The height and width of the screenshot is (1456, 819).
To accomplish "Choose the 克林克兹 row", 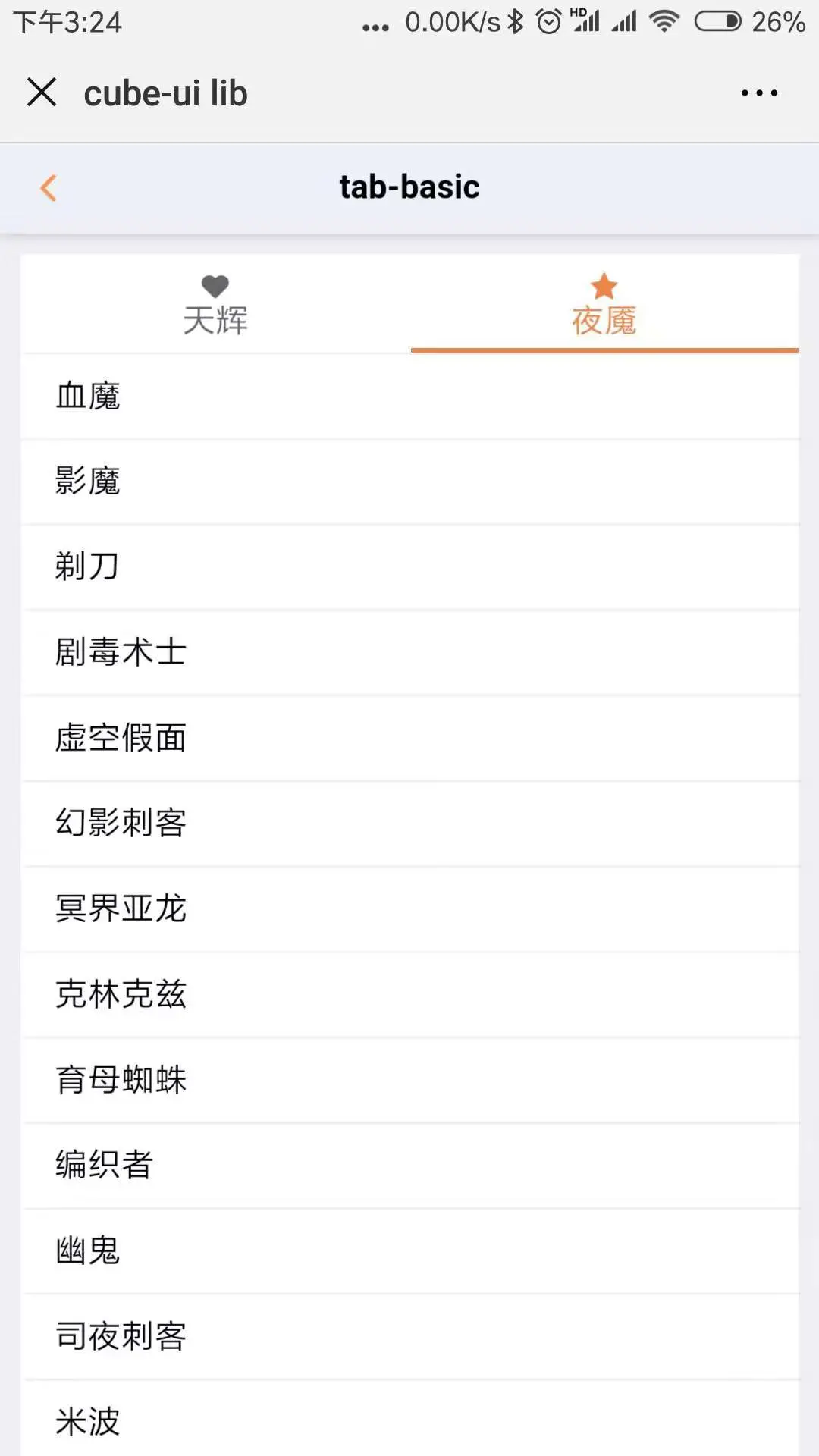I will tap(409, 994).
